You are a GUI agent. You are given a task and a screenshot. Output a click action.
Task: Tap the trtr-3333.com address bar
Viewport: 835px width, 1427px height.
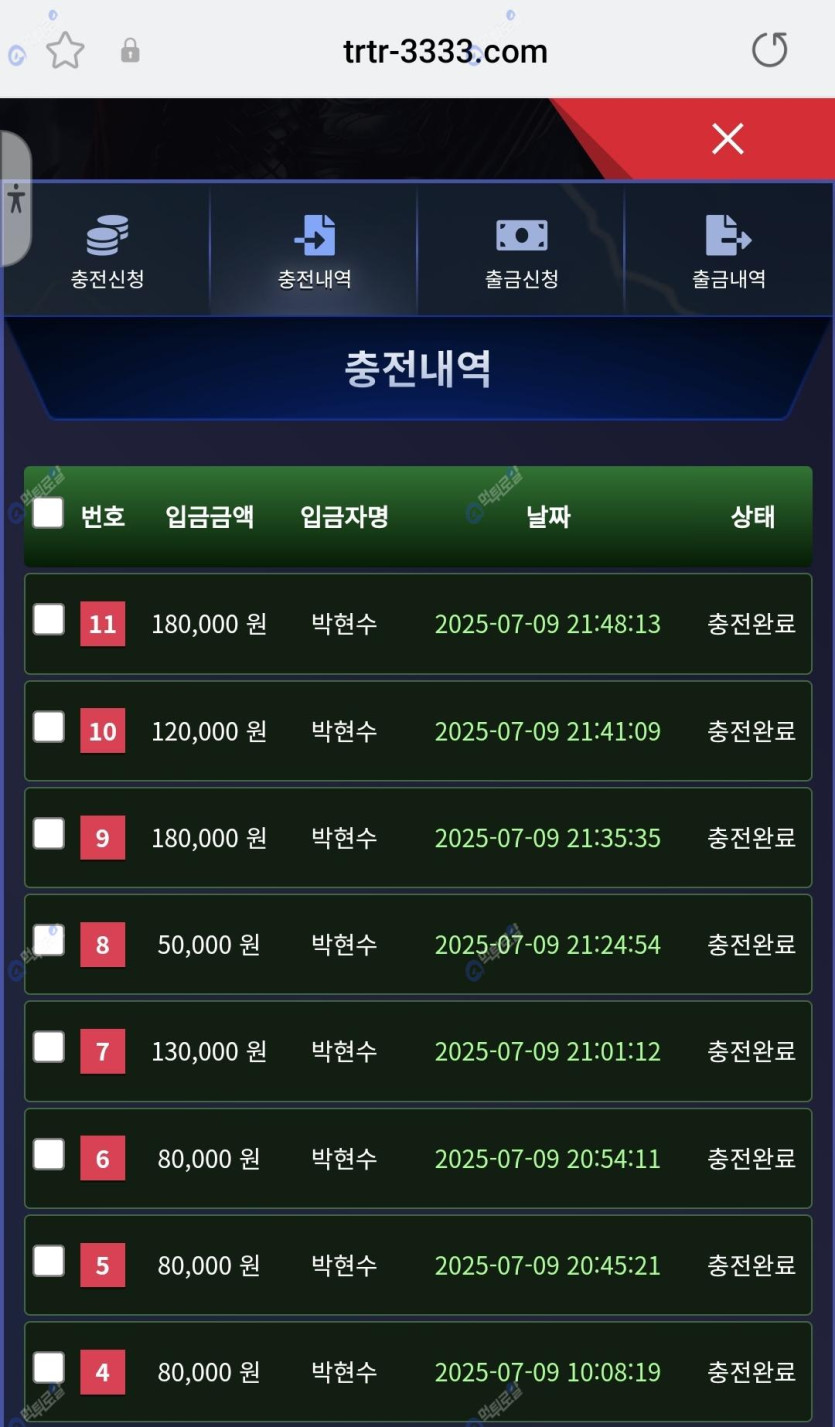click(445, 51)
